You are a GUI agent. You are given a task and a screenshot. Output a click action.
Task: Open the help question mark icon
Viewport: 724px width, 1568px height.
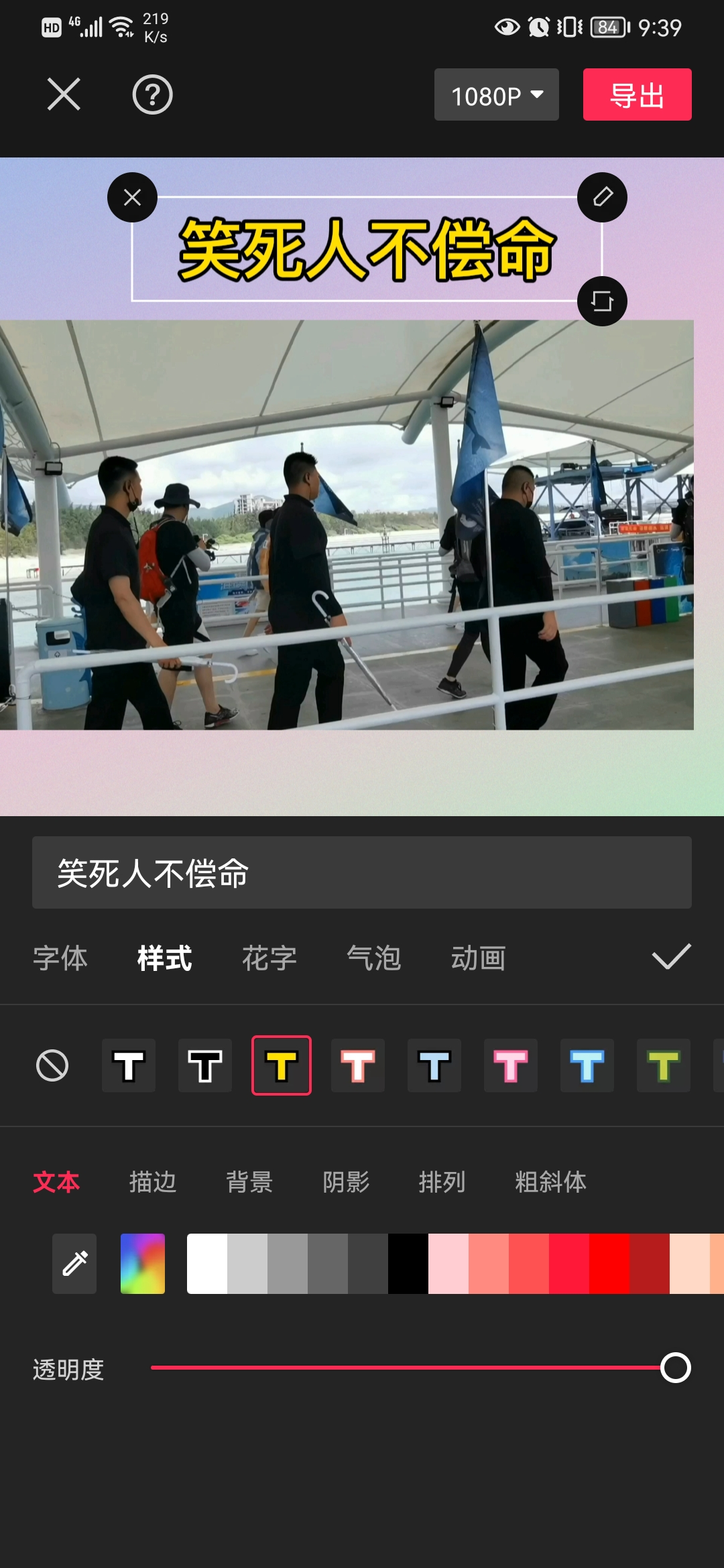coord(152,94)
